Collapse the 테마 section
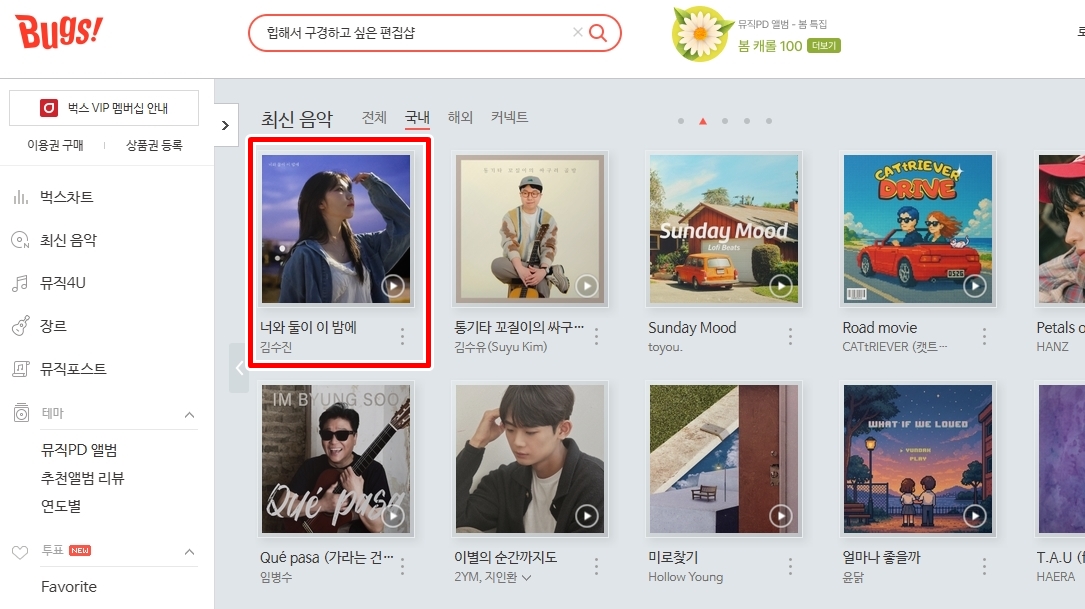Screen dimensions: 1085x609 (x=189, y=414)
